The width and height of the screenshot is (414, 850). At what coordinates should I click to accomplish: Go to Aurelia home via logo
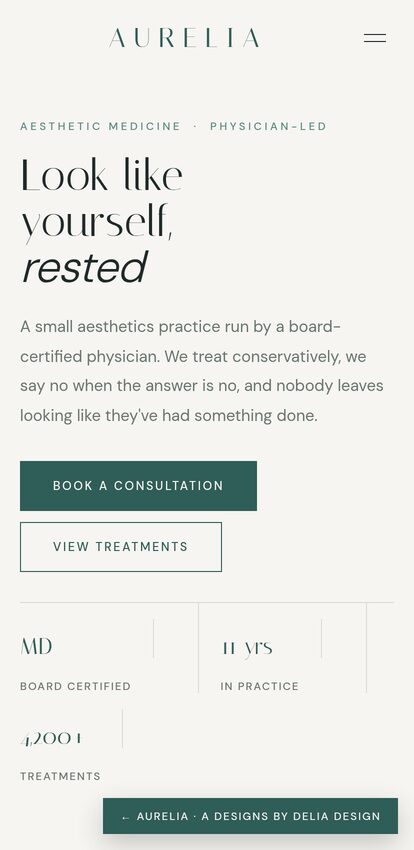coord(184,38)
